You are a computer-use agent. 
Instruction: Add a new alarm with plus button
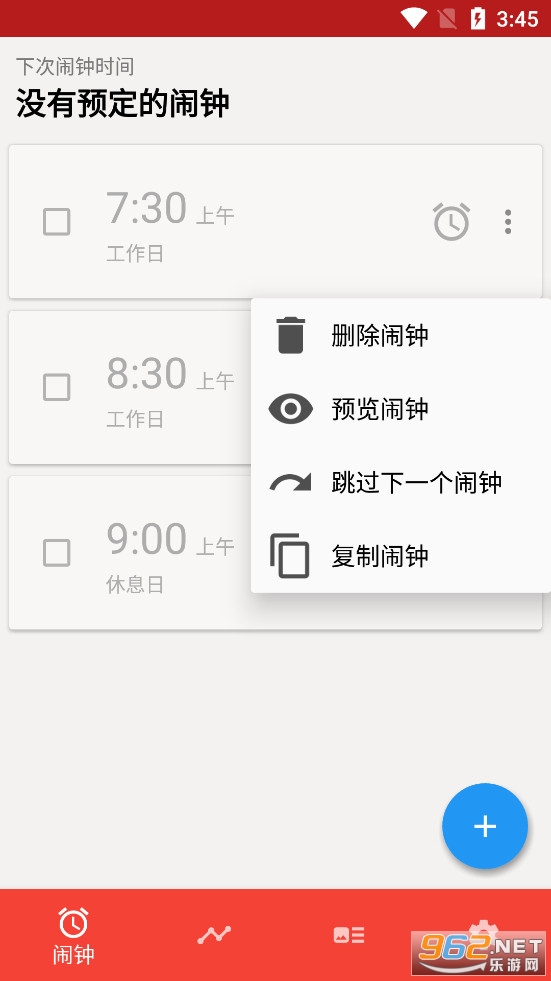[485, 826]
